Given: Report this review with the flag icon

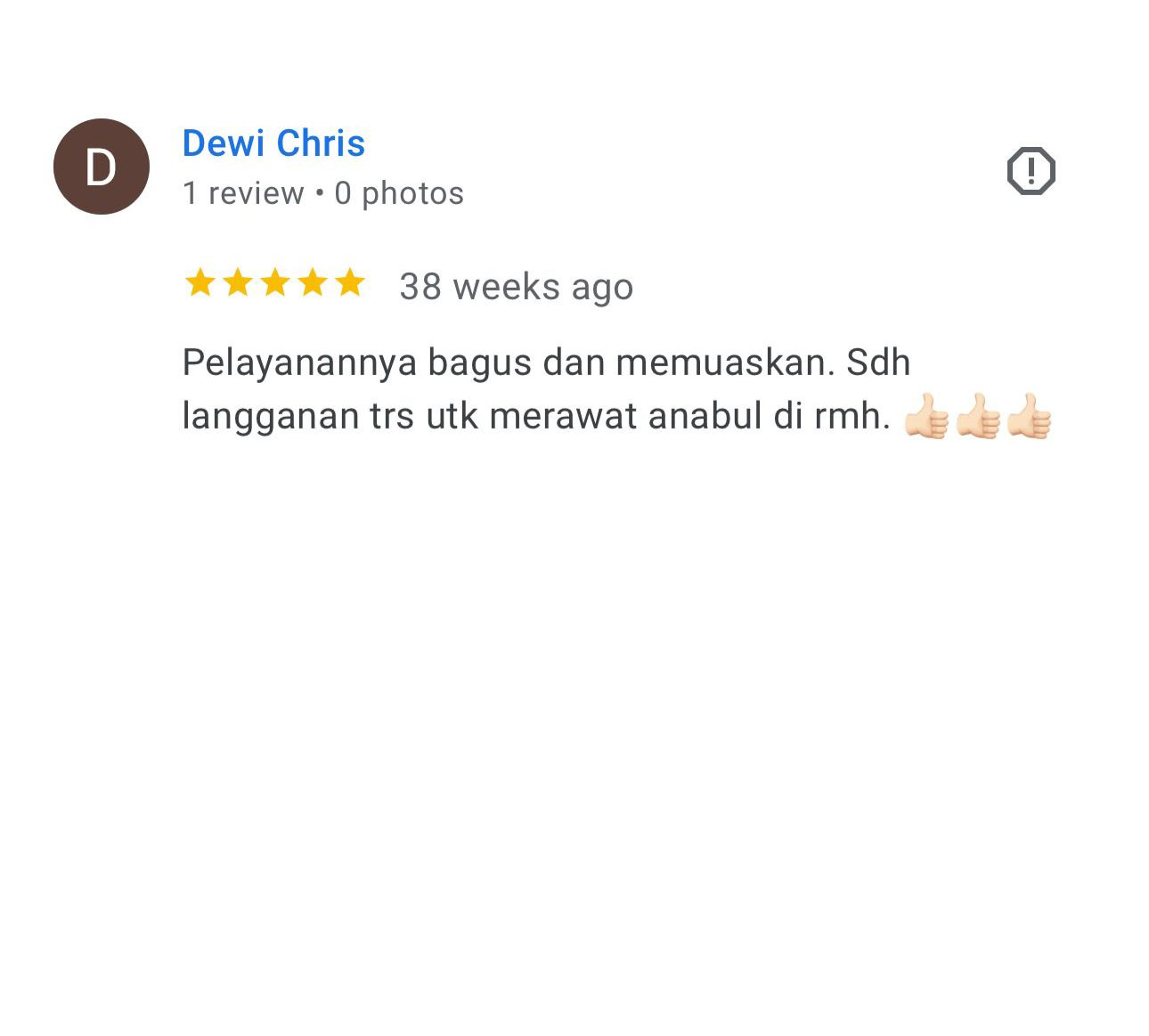Looking at the screenshot, I should point(1031,170).
